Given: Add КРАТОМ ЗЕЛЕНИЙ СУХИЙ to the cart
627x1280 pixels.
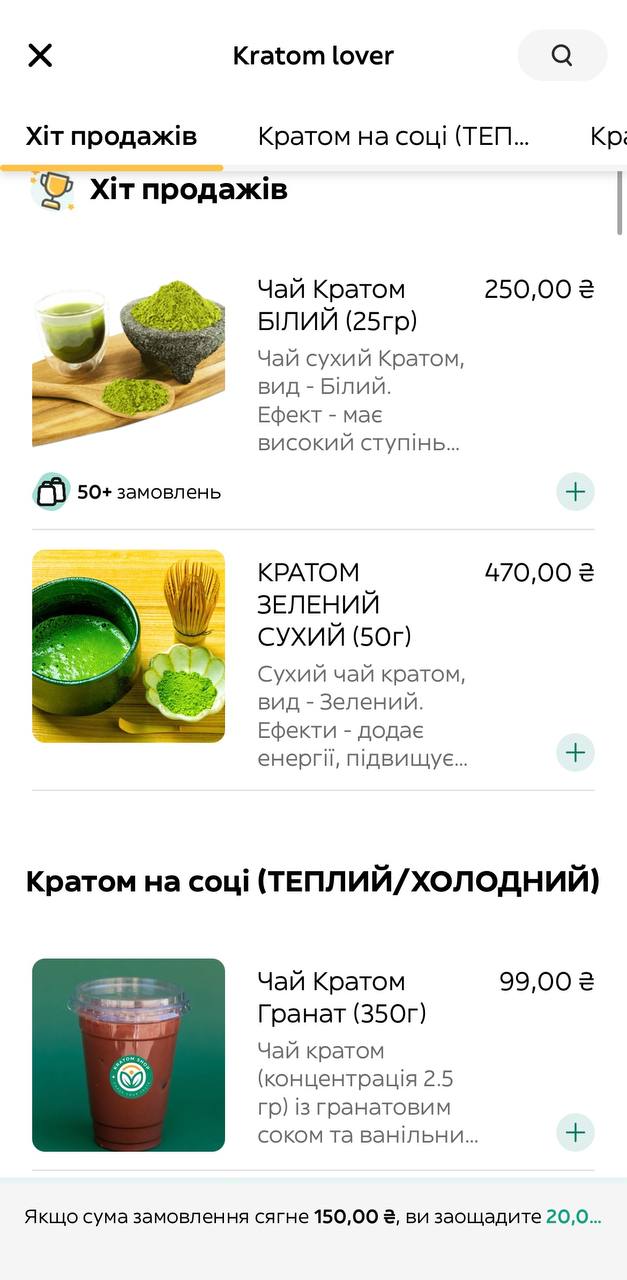Looking at the screenshot, I should pyautogui.click(x=575, y=752).
